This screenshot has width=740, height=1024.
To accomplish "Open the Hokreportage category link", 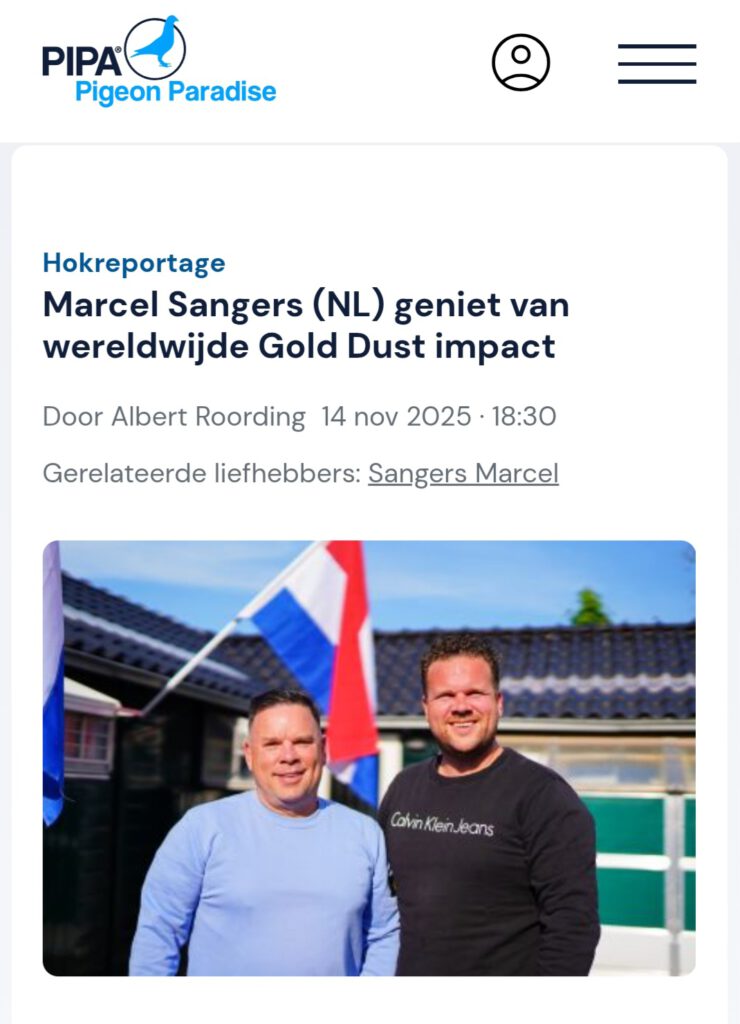I will (x=133, y=263).
